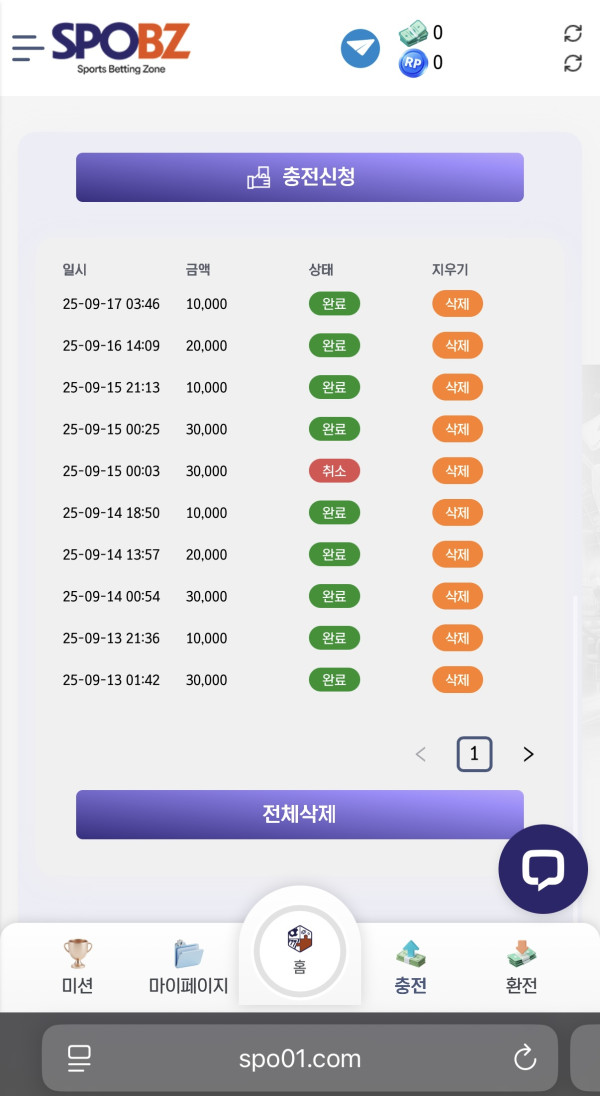Go to the previous page arrow
Screen dimensions: 600x1096
tap(420, 755)
